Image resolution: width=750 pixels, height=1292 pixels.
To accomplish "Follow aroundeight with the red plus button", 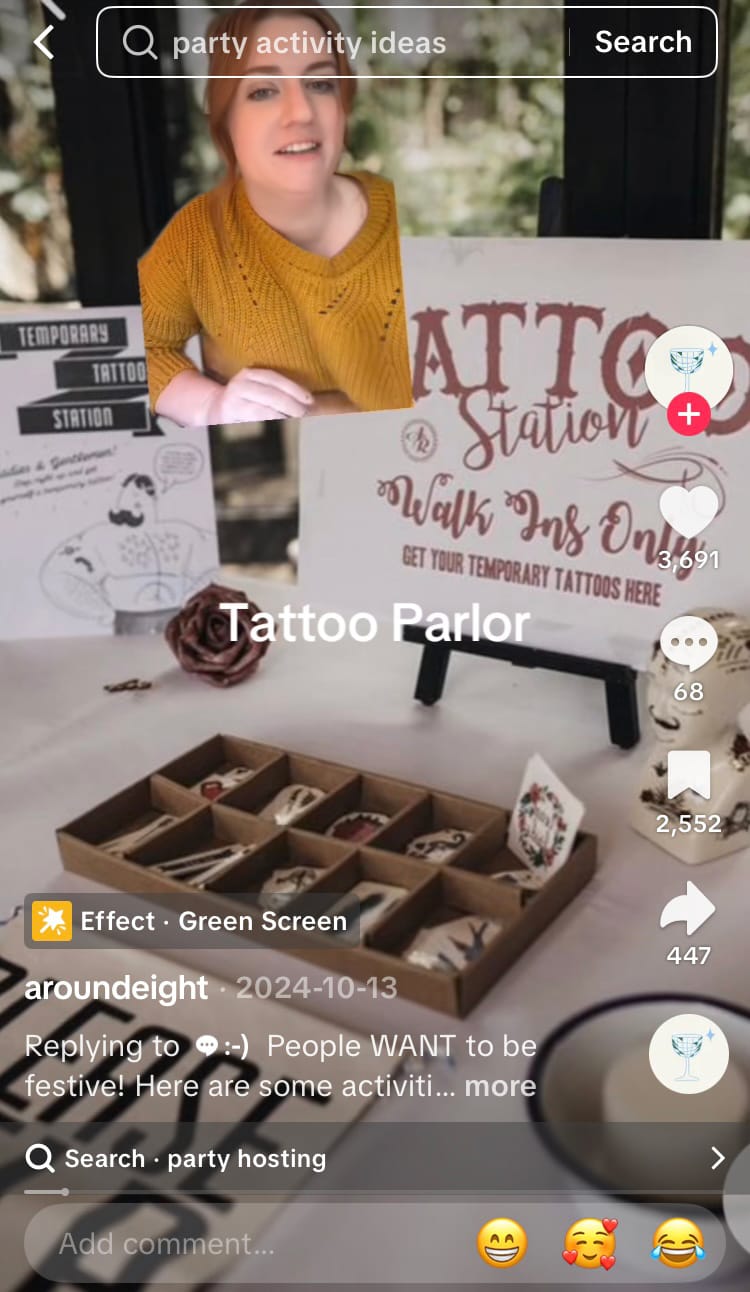I will click(x=689, y=413).
